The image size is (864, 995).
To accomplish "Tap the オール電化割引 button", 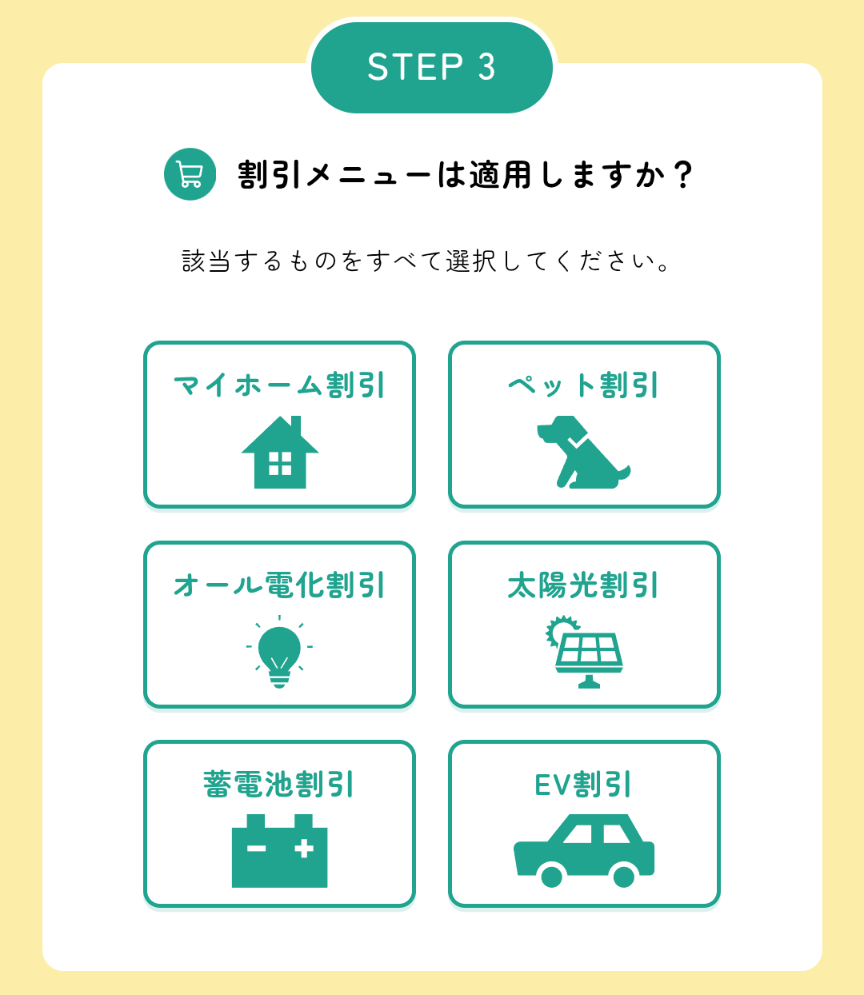I will pos(279,625).
